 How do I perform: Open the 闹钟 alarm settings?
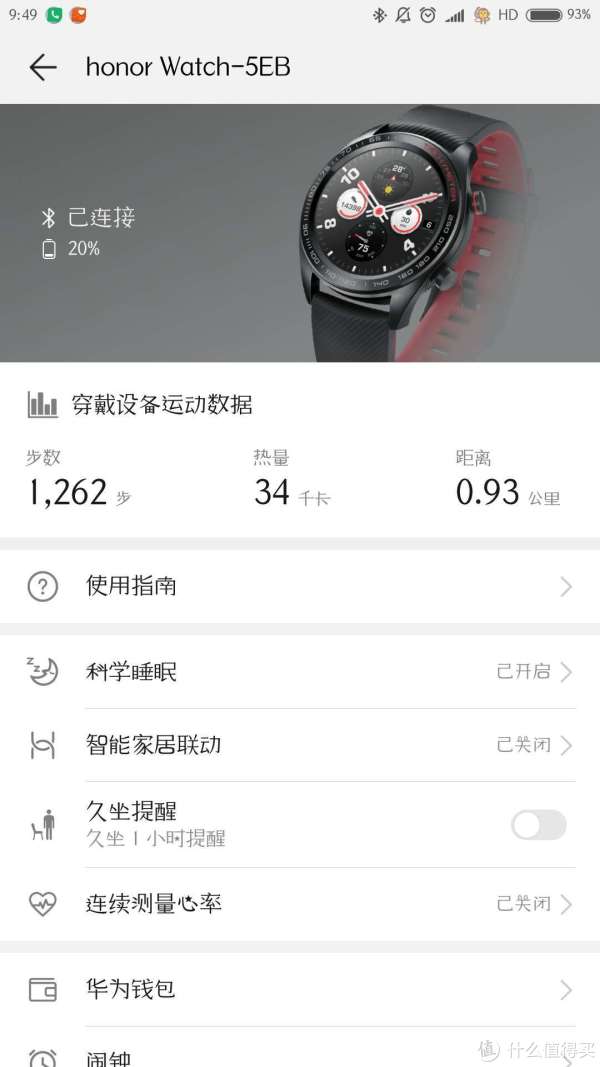point(300,1056)
